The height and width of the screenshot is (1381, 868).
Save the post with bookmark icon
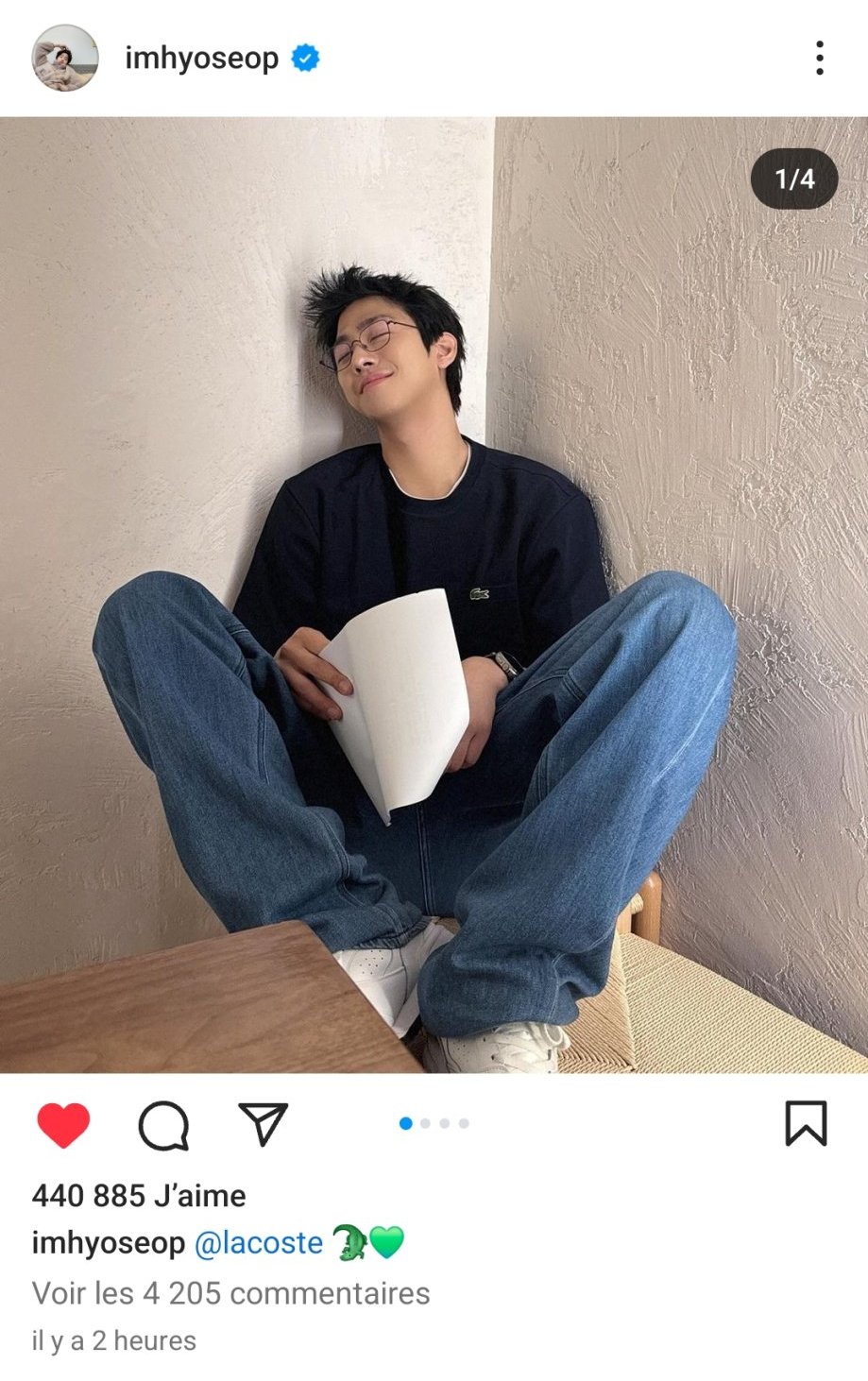pos(806,1123)
